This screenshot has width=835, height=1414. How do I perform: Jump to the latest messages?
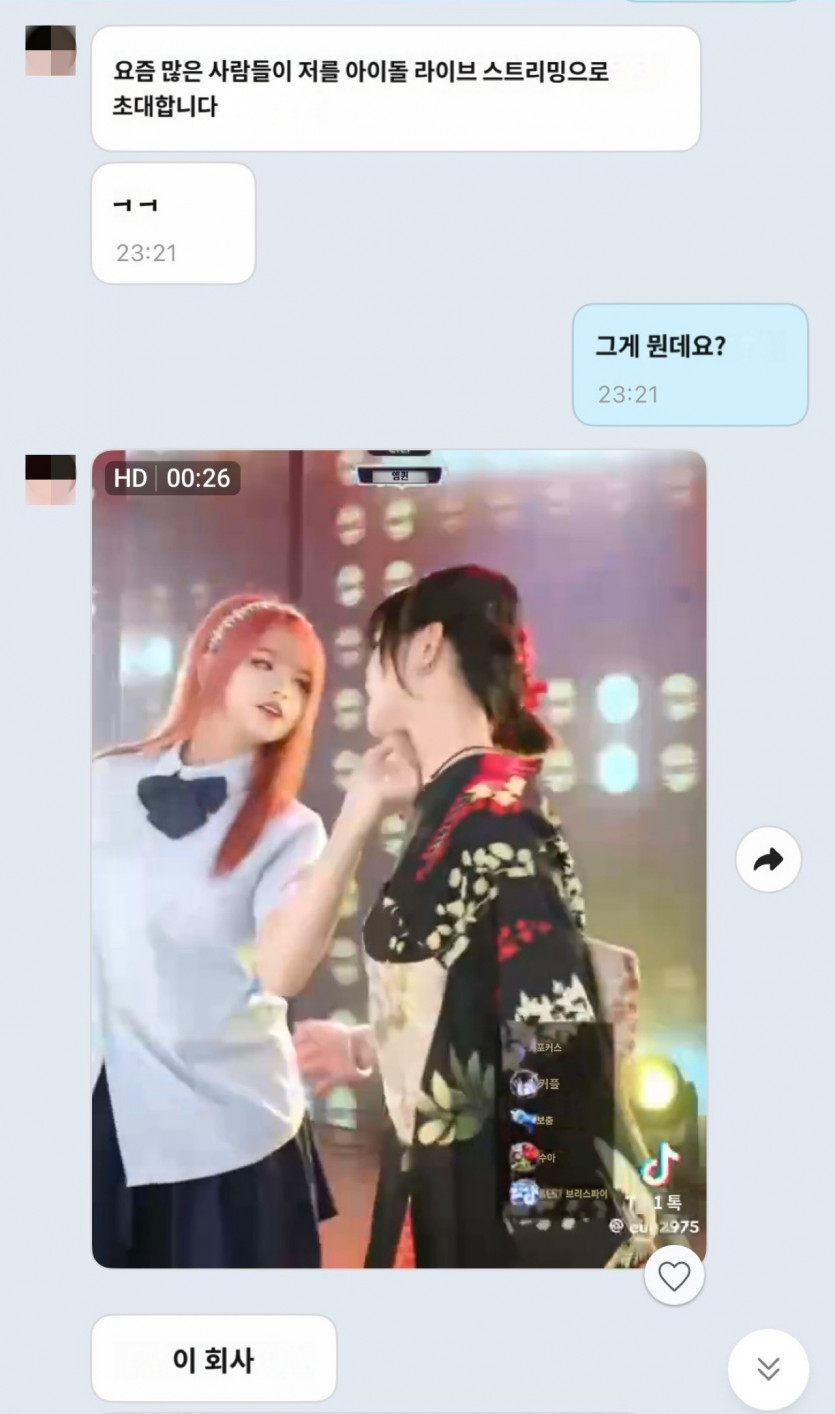click(x=768, y=1369)
